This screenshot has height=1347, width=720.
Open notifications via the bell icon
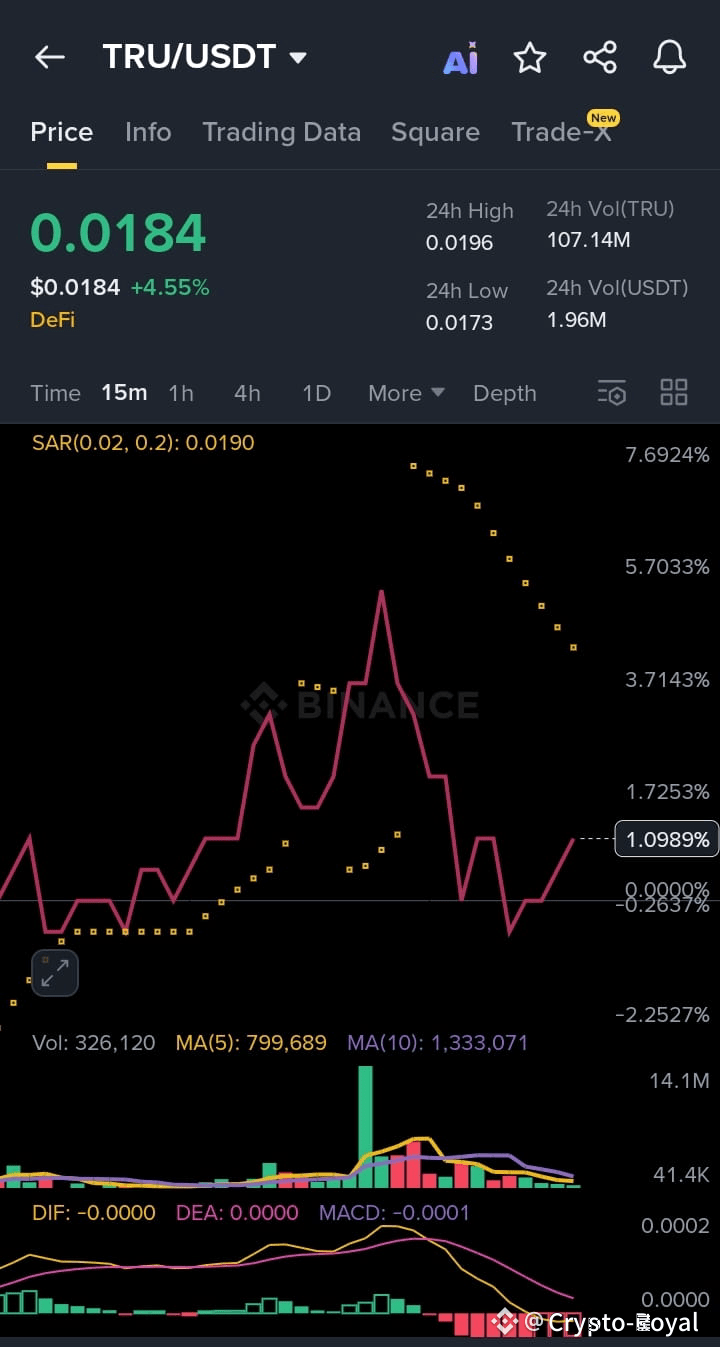[x=669, y=57]
